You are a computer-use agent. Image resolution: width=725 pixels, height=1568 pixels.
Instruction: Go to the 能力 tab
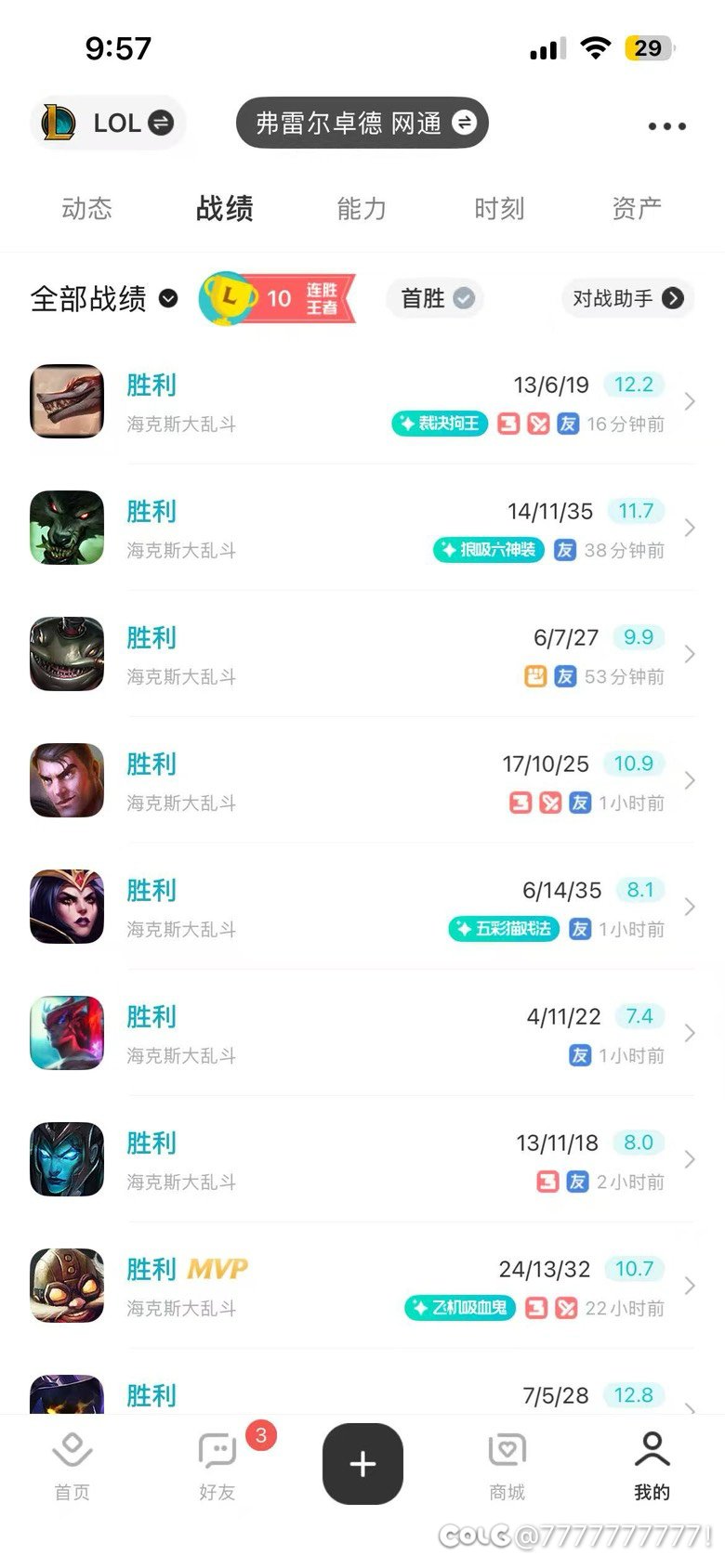(x=362, y=208)
